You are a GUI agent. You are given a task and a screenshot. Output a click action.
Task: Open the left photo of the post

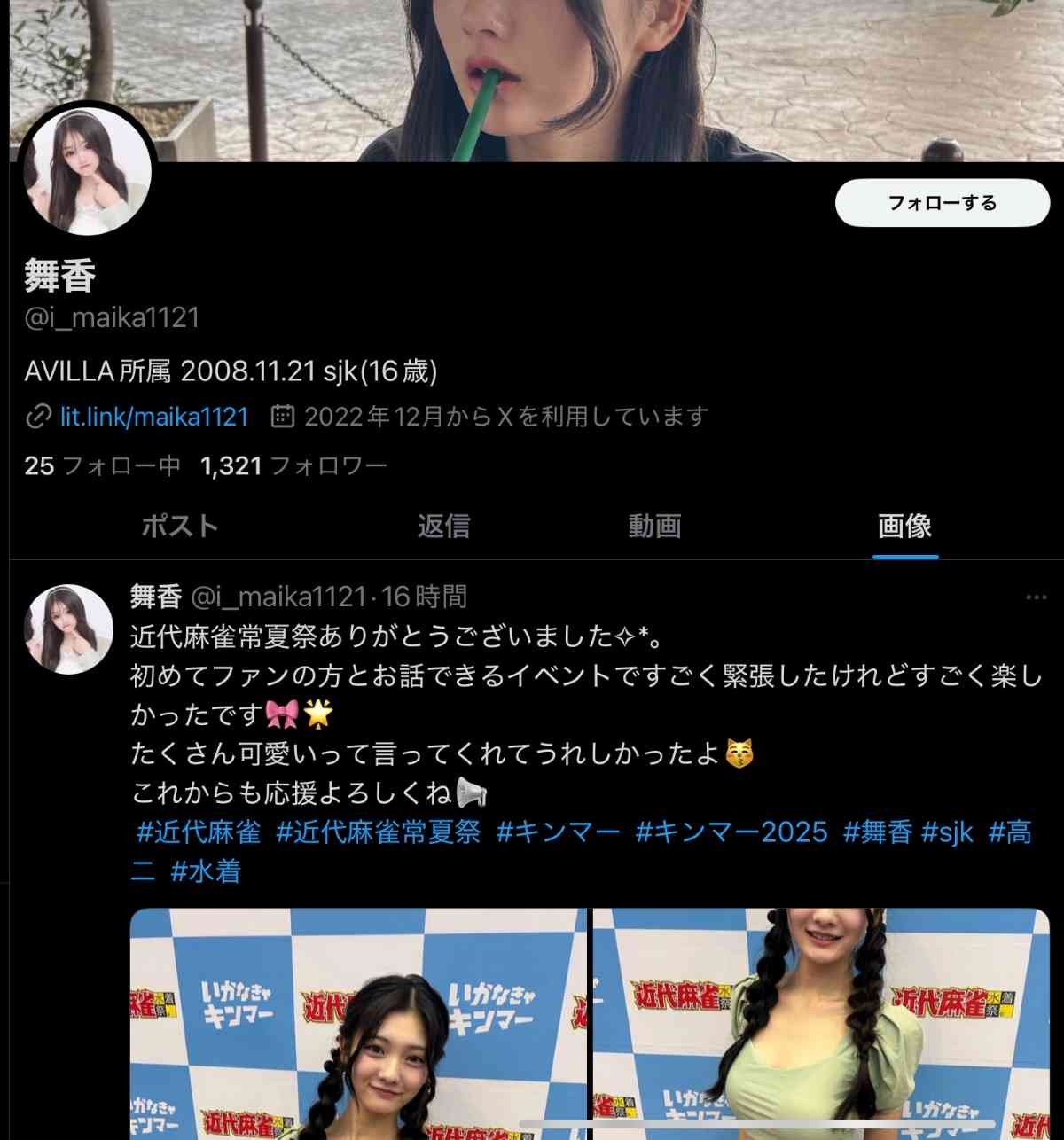point(357,1024)
